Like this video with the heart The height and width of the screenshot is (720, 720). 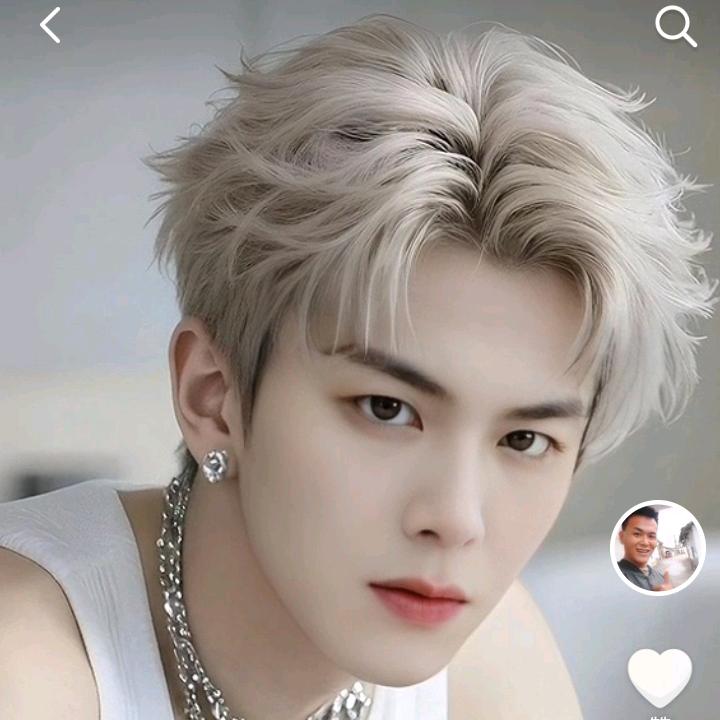tap(659, 677)
